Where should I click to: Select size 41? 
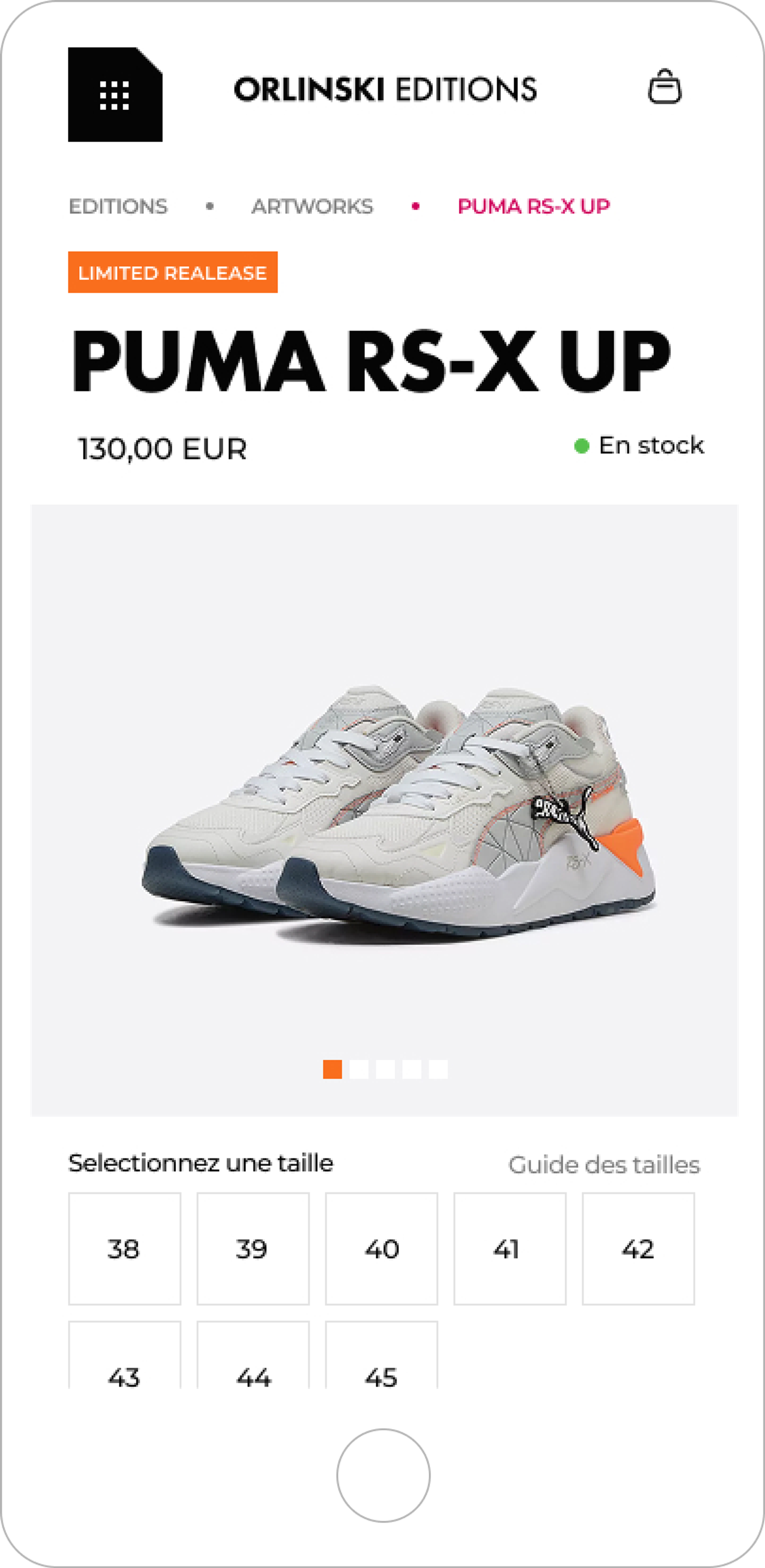tap(510, 1248)
